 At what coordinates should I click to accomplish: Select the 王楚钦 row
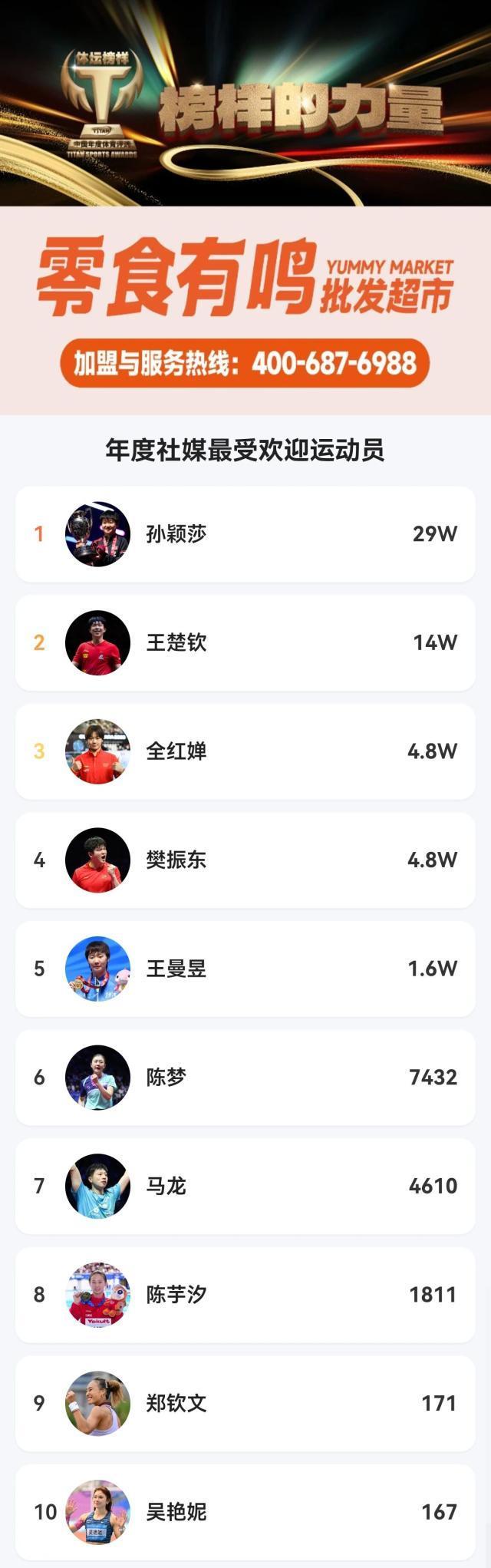tap(245, 642)
